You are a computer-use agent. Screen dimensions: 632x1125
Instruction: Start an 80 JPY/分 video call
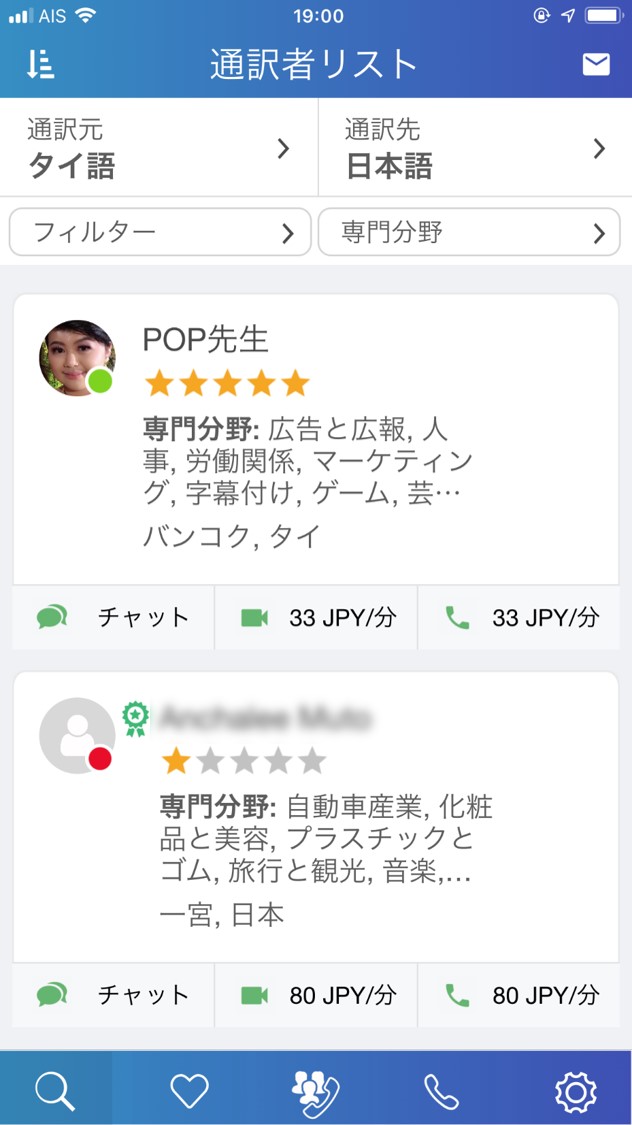tap(316, 995)
